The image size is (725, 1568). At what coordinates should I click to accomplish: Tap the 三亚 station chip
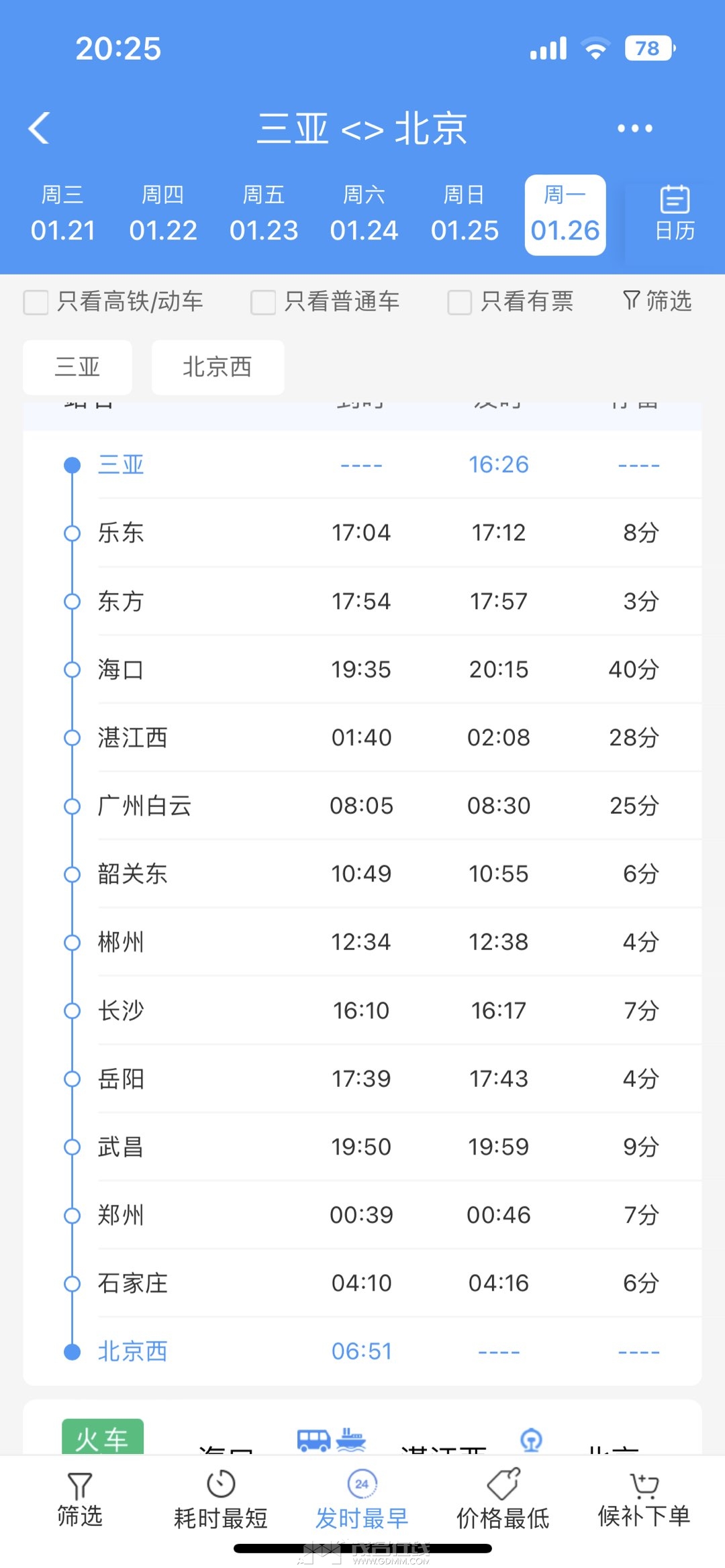[x=77, y=367]
